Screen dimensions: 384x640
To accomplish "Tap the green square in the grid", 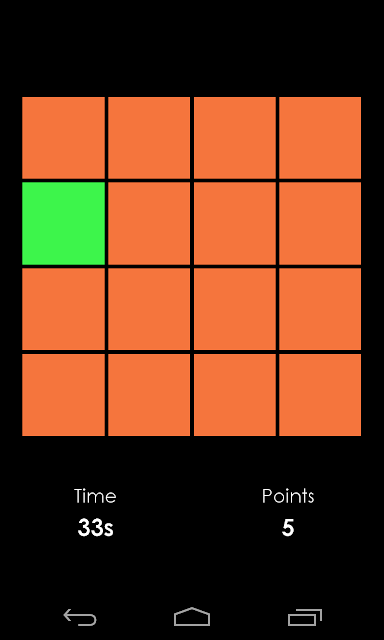I will (x=63, y=223).
